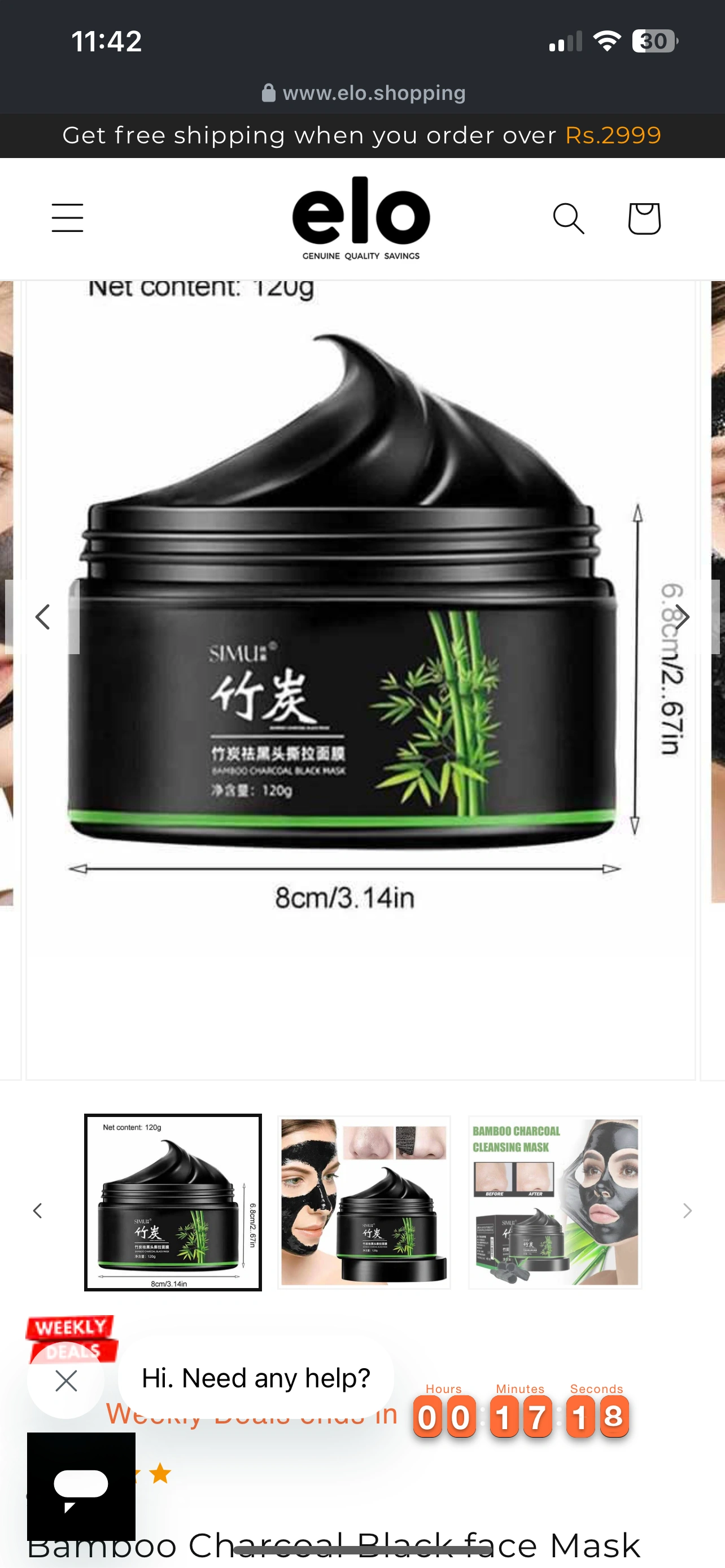Viewport: 725px width, 1568px height.
Task: Dismiss the 'Need any help?' bubble
Action: click(65, 1381)
